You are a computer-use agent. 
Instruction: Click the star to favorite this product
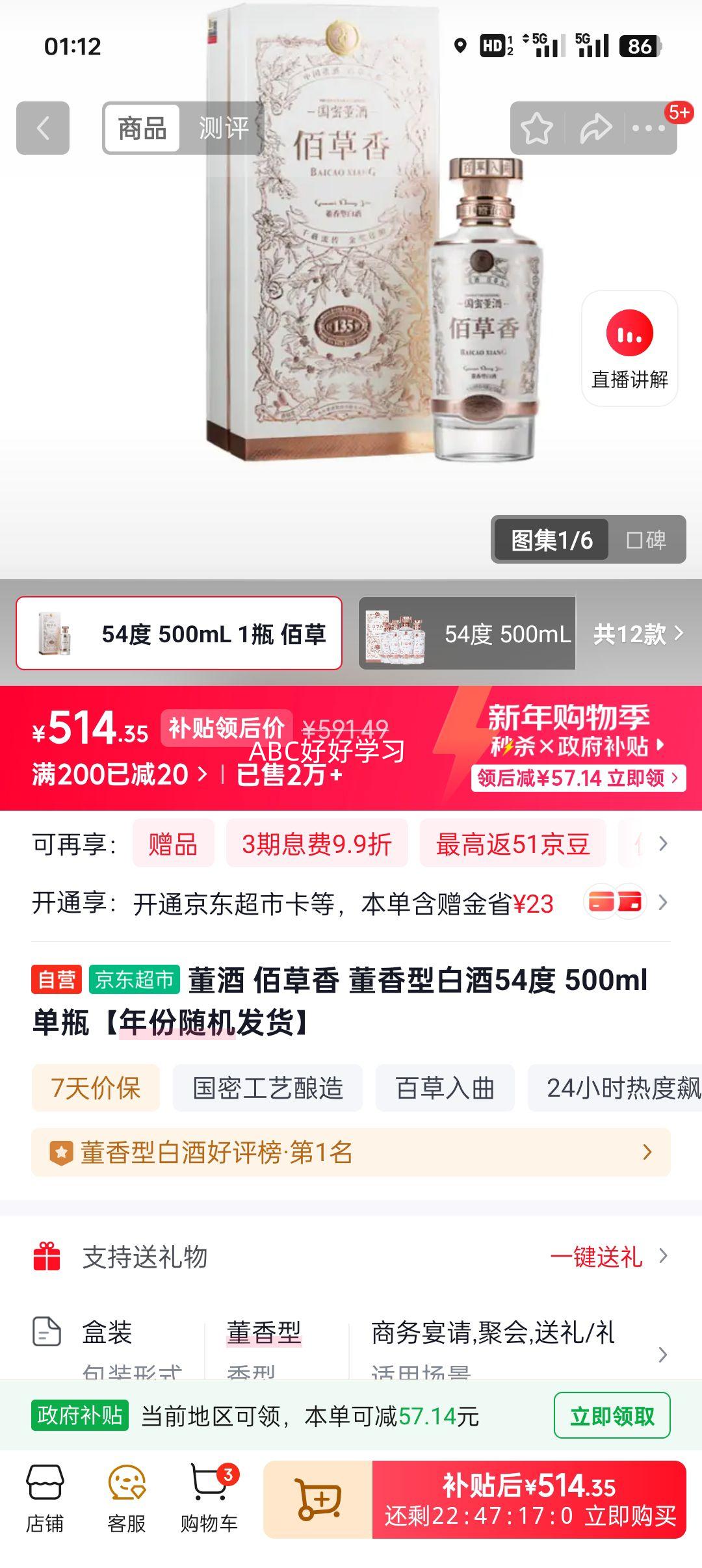tap(537, 129)
